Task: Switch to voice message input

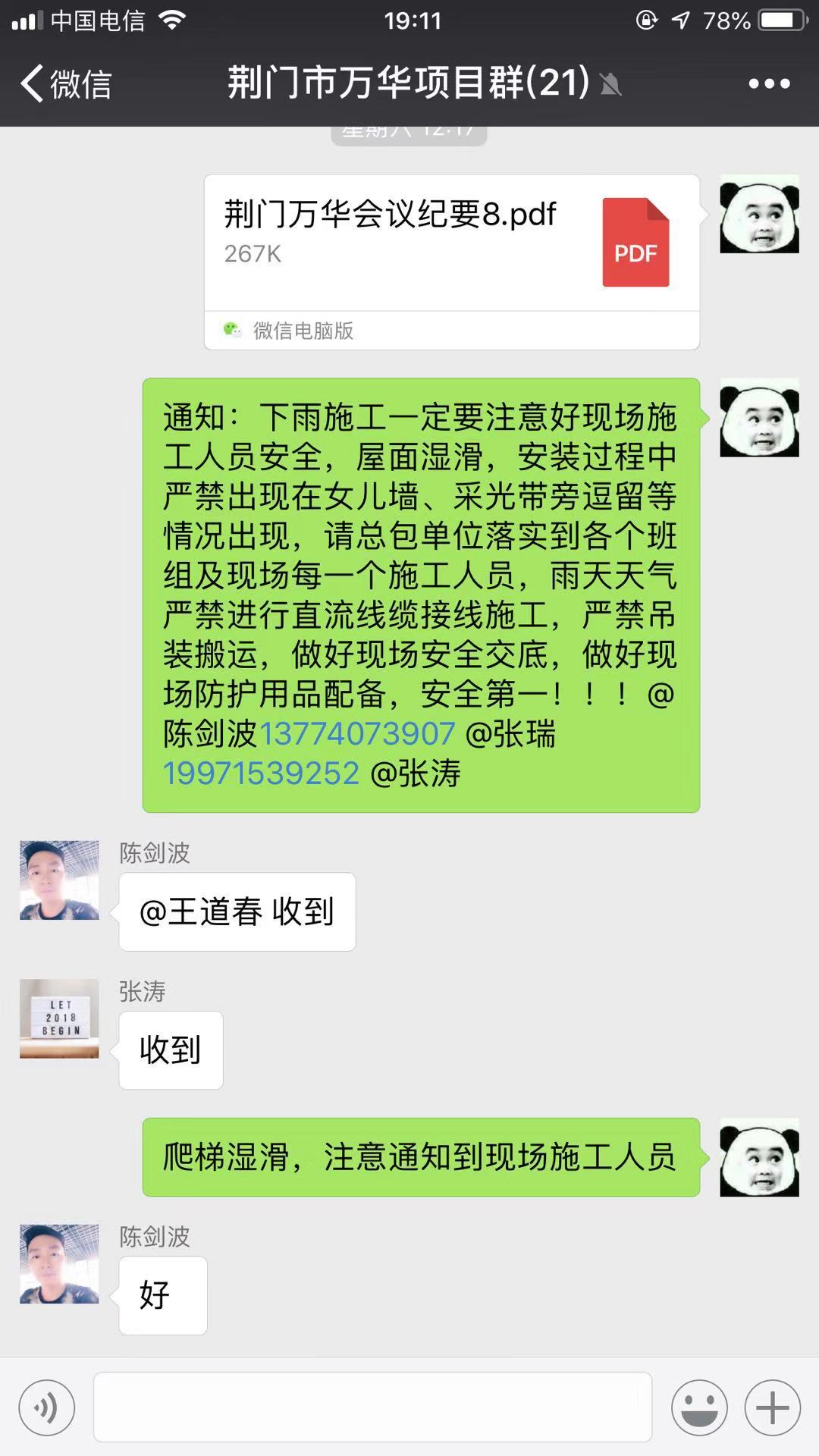Action: 47,1408
